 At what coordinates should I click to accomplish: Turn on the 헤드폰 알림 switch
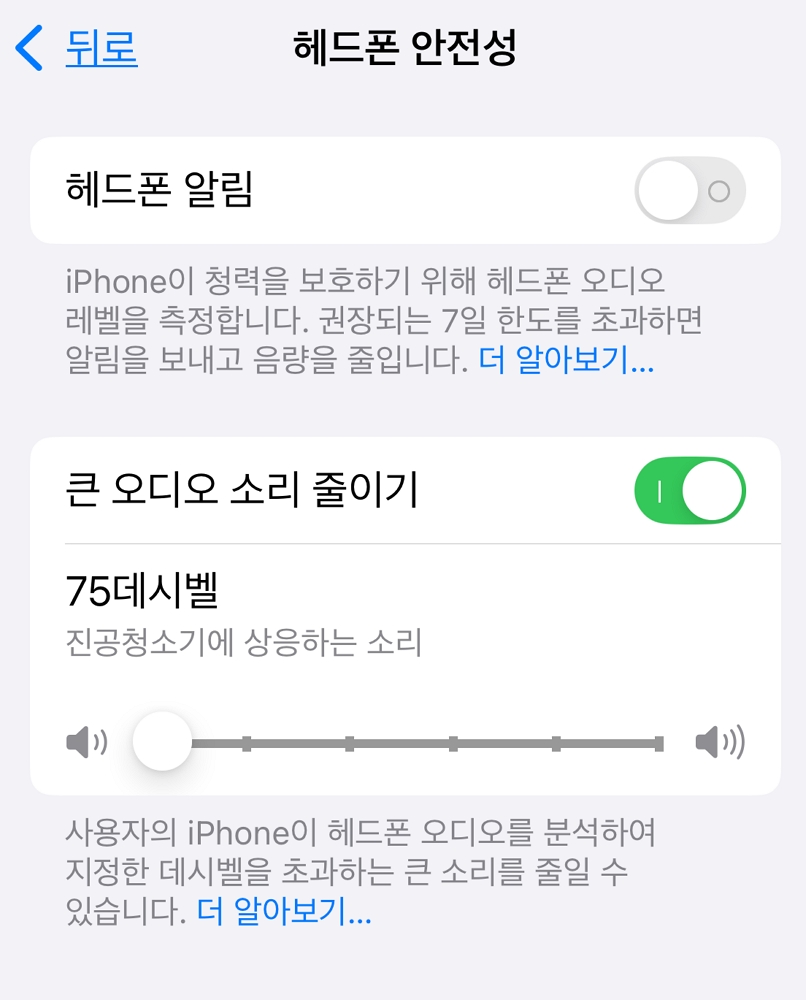(x=690, y=190)
